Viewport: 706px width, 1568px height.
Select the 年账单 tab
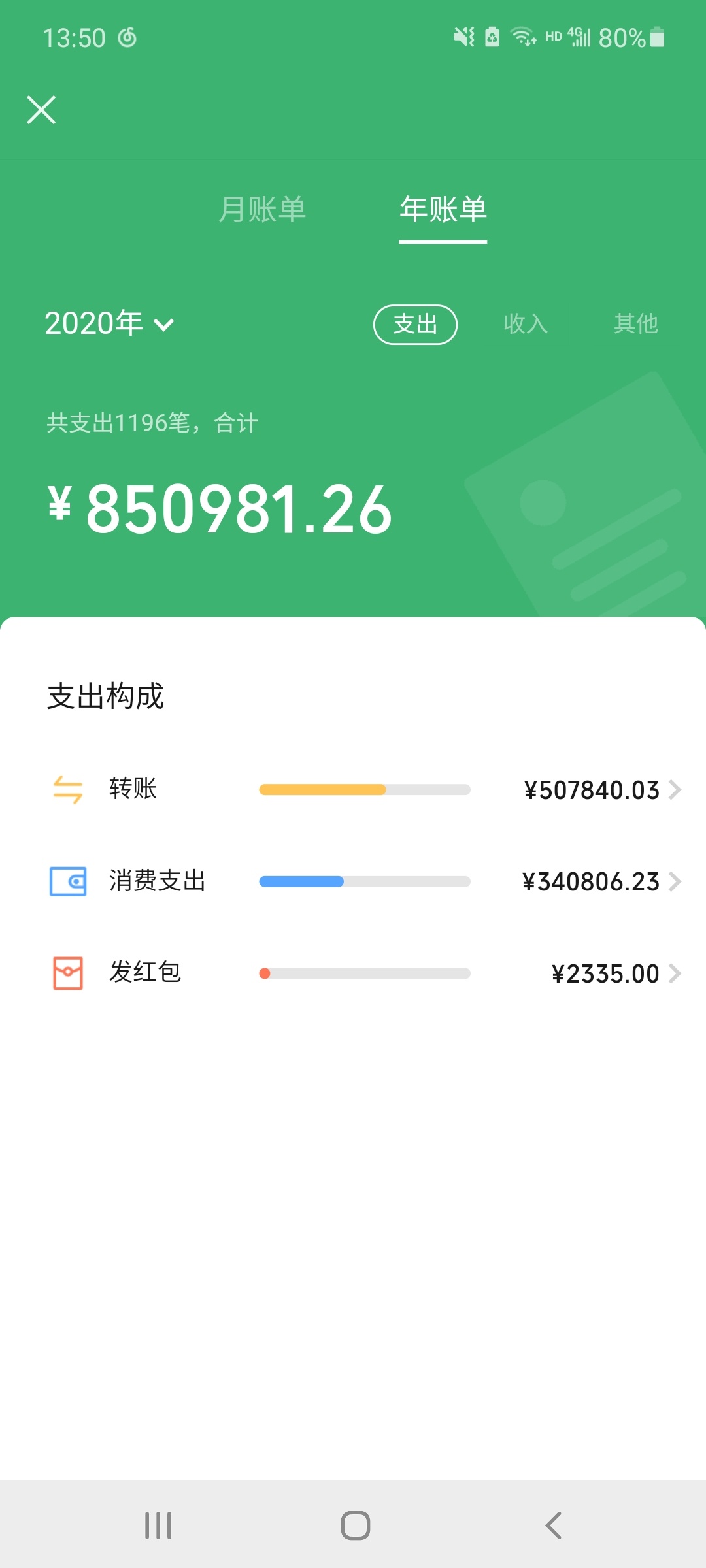(x=443, y=210)
